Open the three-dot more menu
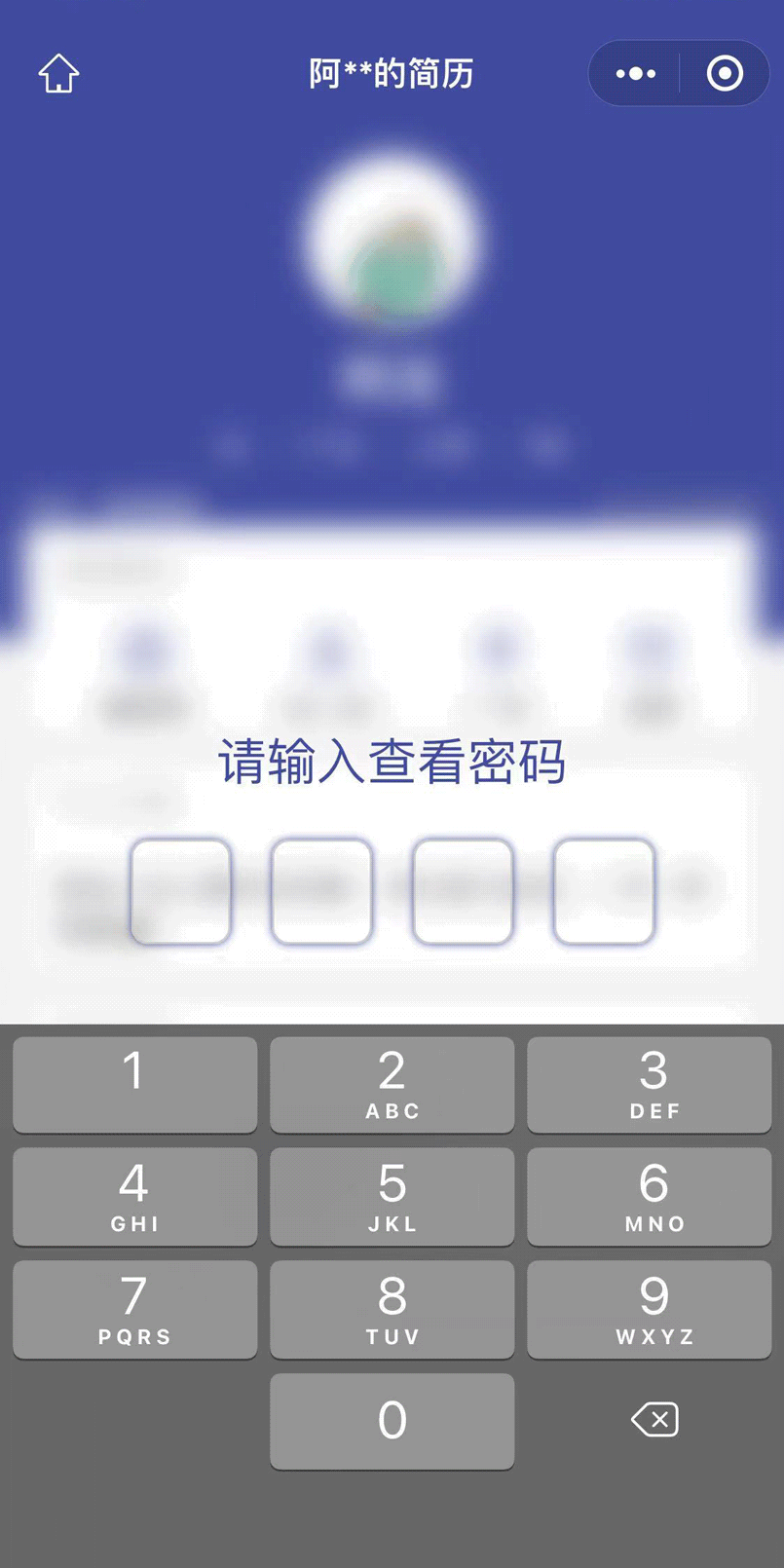The height and width of the screenshot is (1568, 784). [x=636, y=73]
